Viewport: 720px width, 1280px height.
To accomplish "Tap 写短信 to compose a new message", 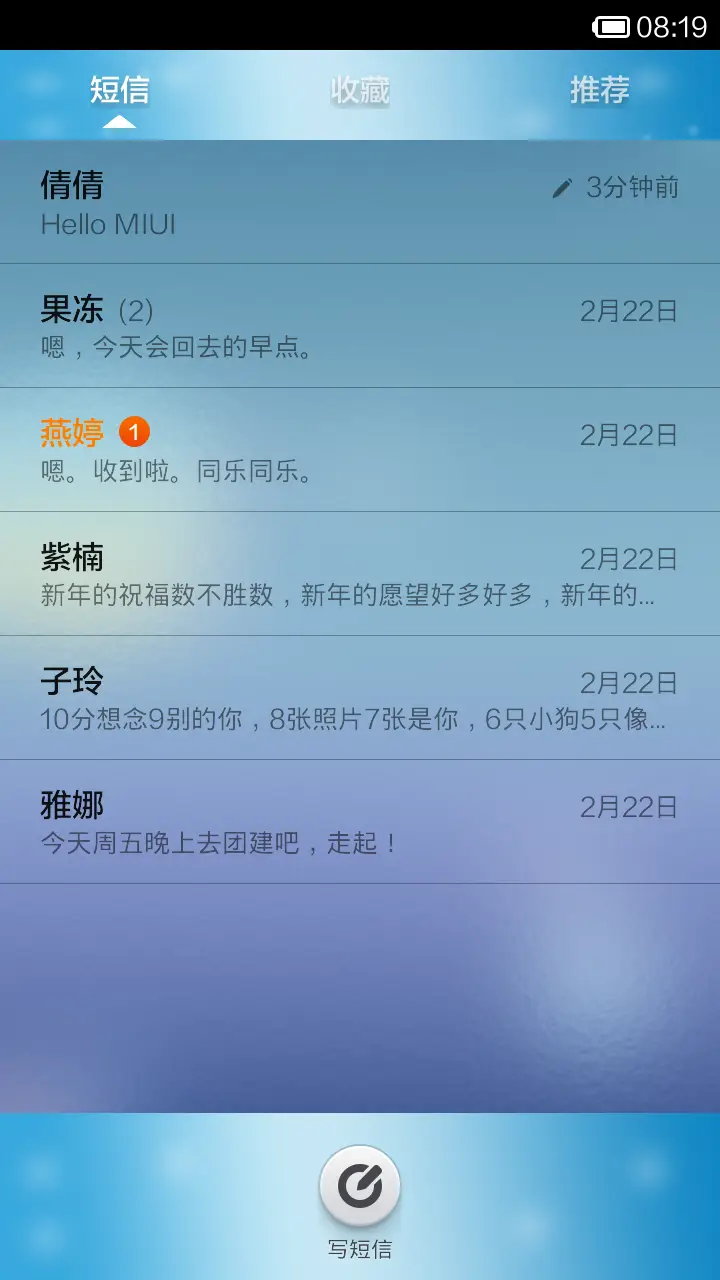I will coord(360,1187).
